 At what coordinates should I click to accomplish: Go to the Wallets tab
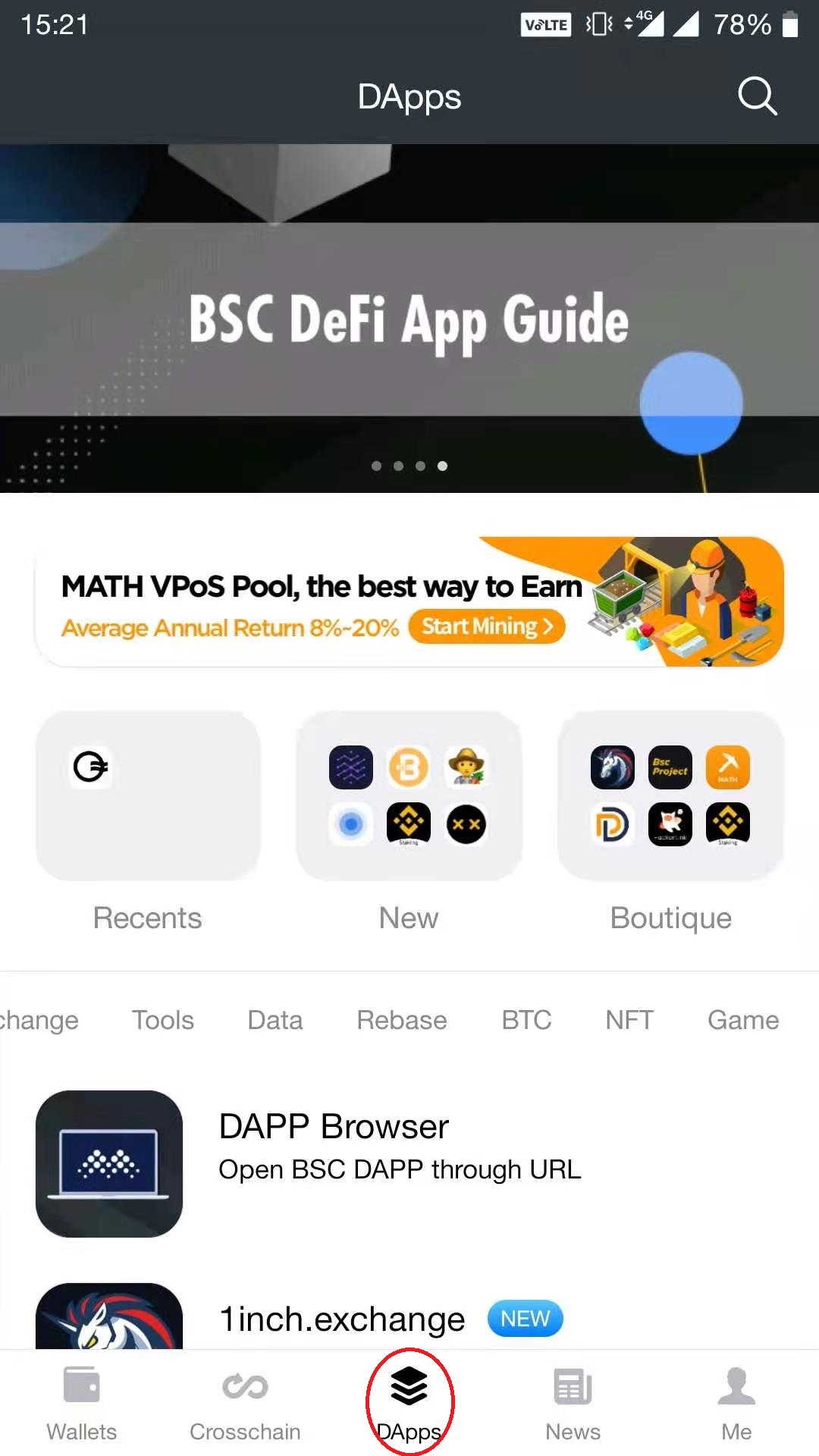pyautogui.click(x=82, y=1403)
